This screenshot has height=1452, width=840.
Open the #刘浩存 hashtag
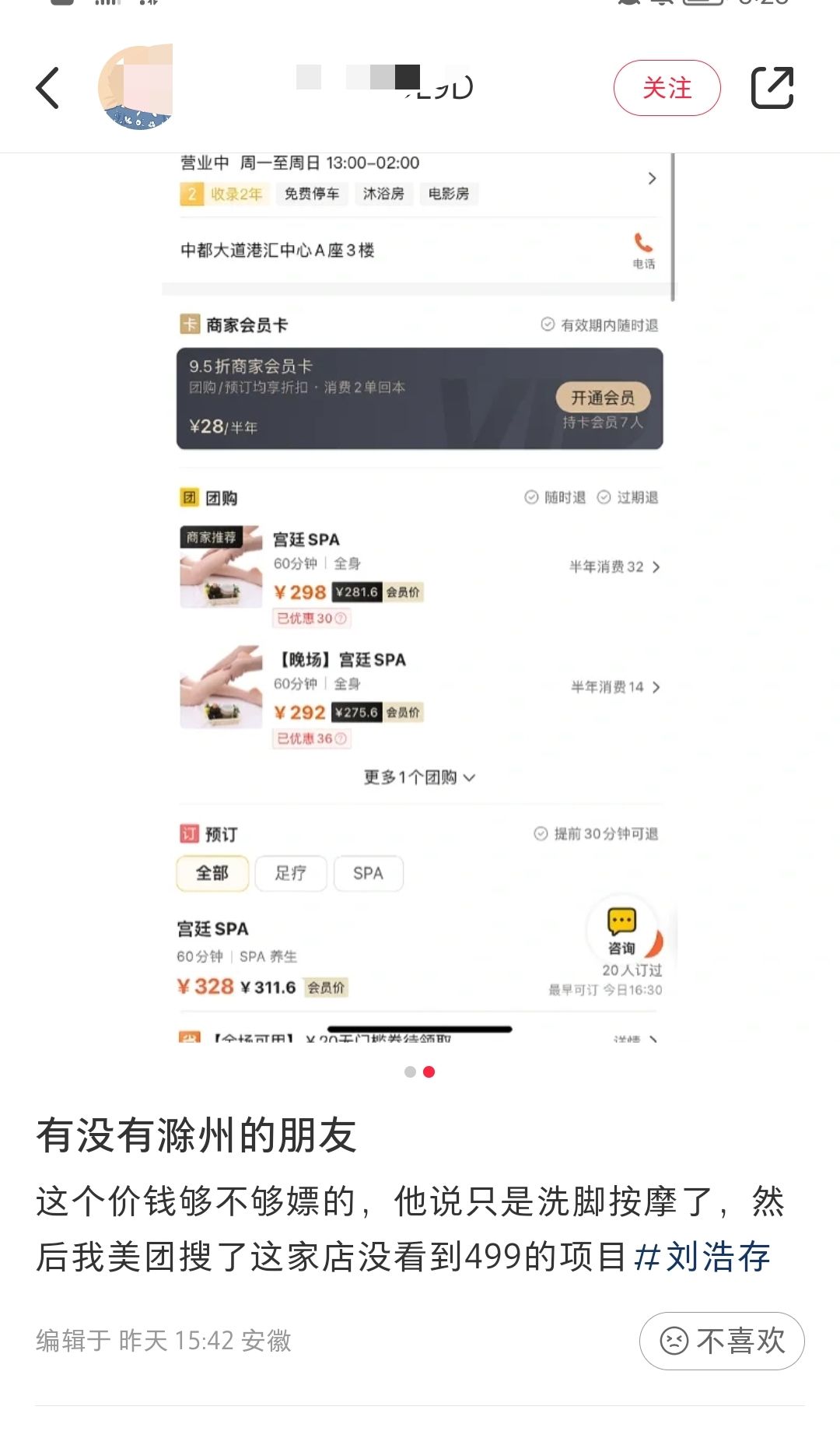(702, 1256)
